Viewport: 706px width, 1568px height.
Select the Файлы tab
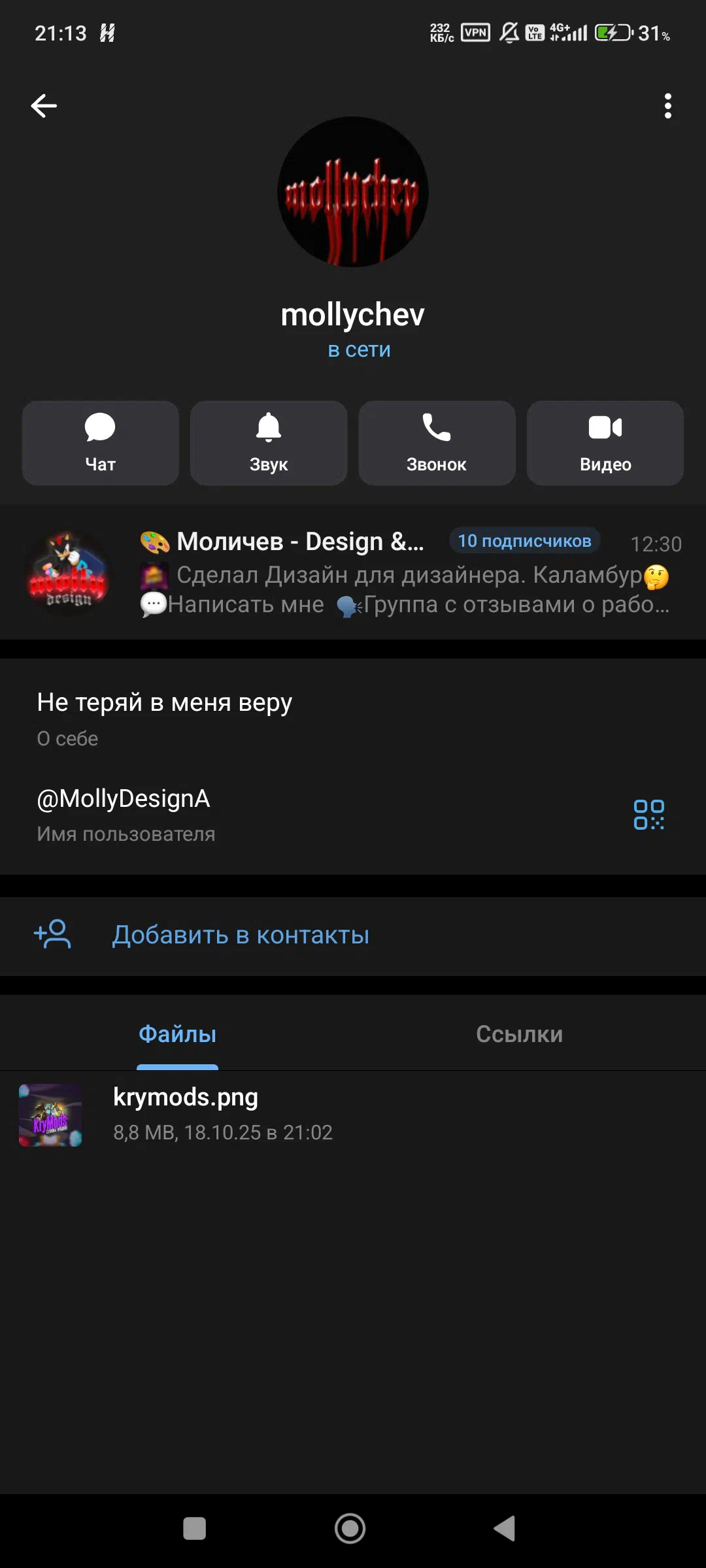[x=177, y=1034]
